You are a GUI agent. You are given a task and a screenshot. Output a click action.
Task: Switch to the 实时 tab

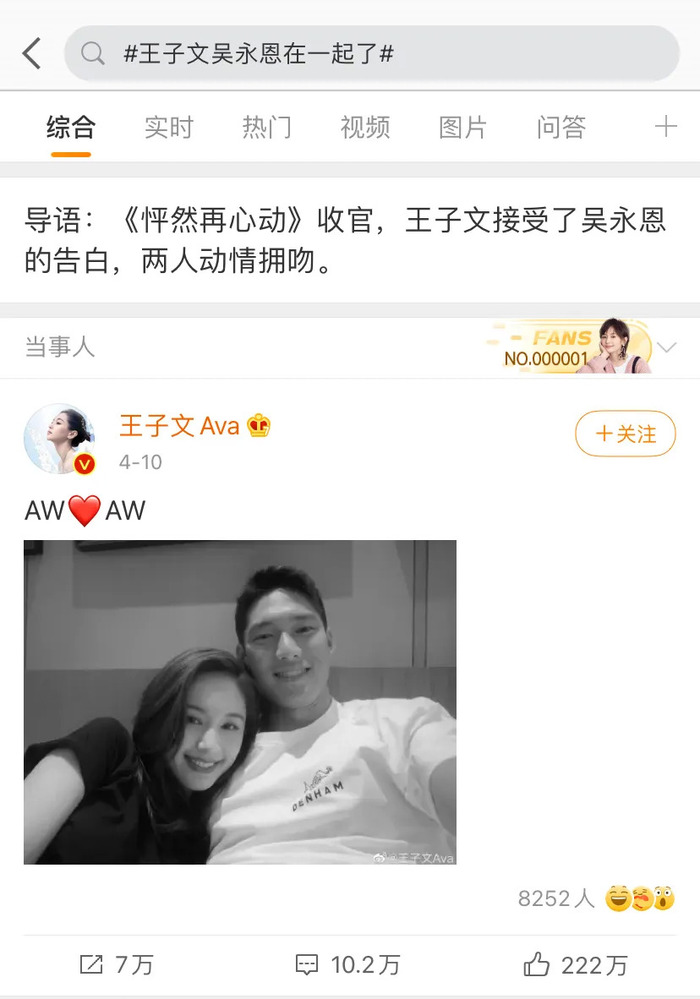click(x=168, y=128)
